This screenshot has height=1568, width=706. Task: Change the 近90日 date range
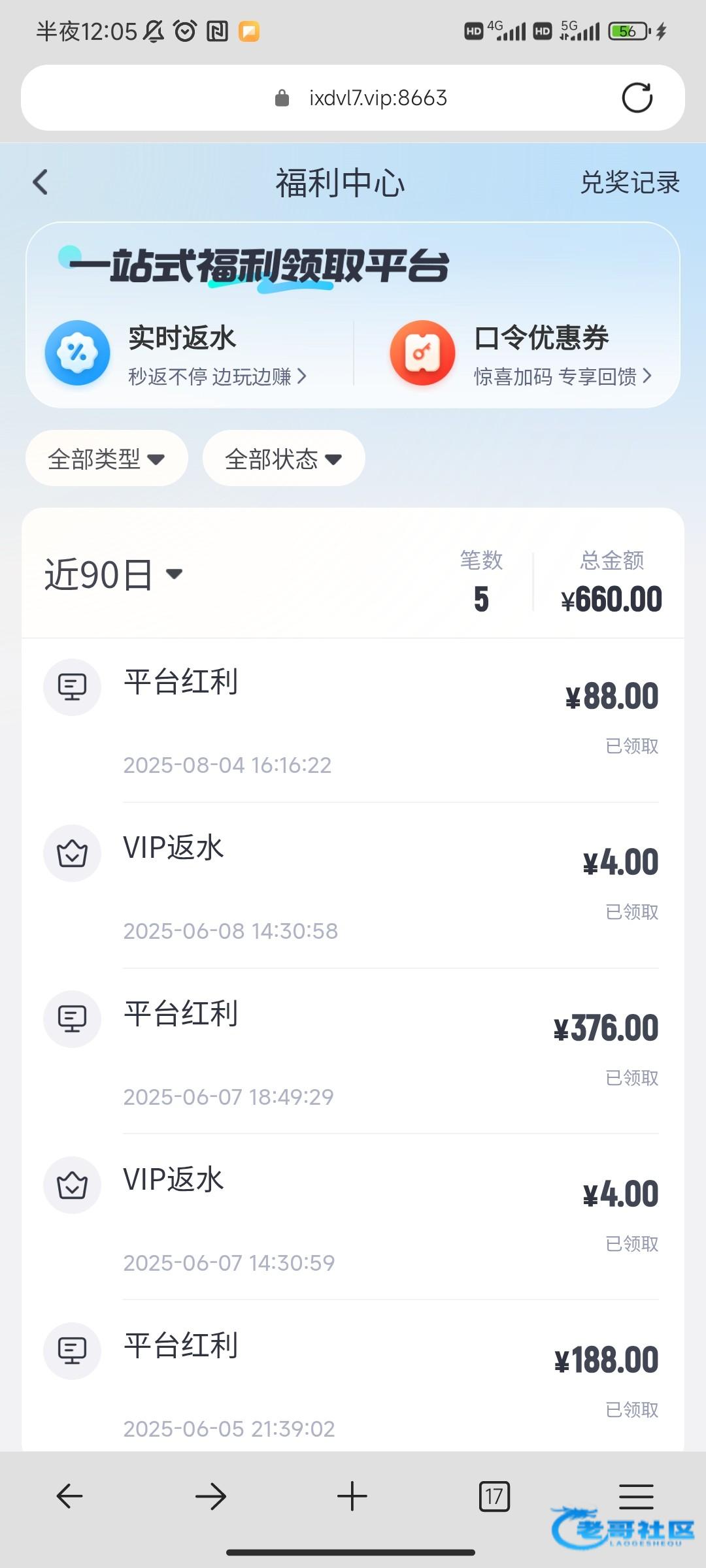point(114,575)
